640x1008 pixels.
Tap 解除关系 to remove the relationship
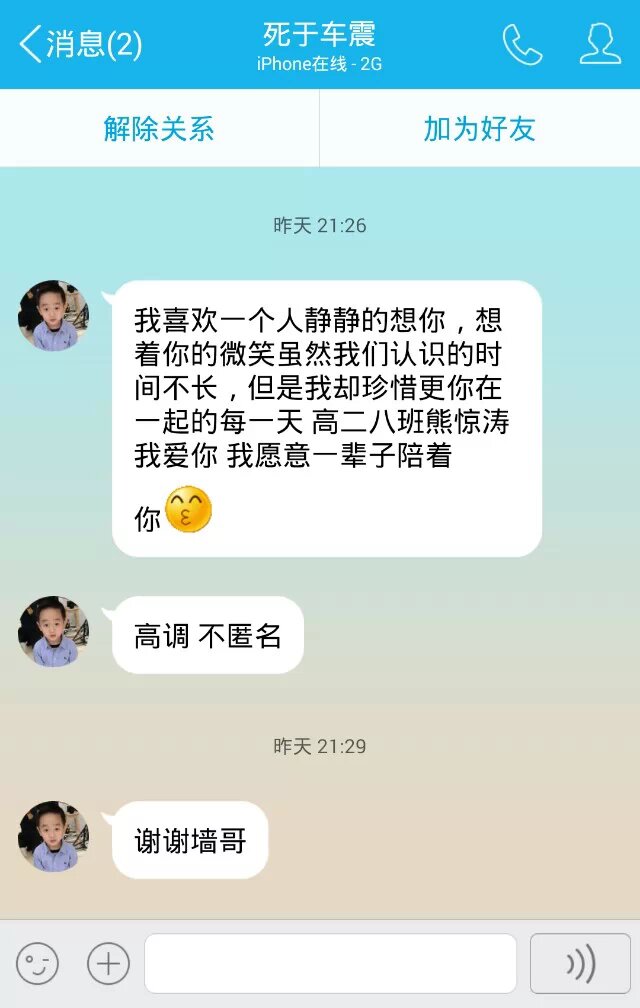pos(159,128)
